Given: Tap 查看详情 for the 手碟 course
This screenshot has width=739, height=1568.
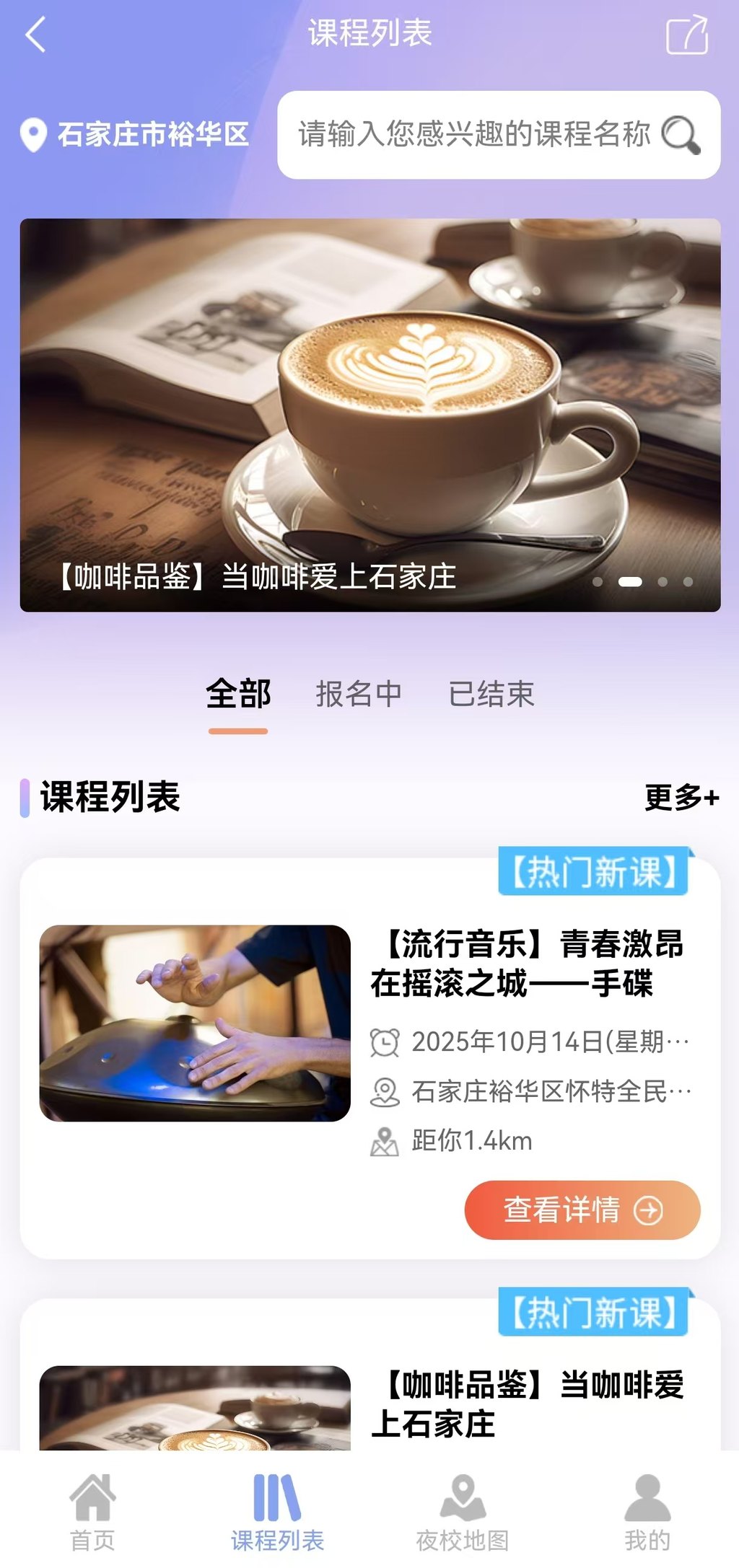Looking at the screenshot, I should tap(582, 1210).
